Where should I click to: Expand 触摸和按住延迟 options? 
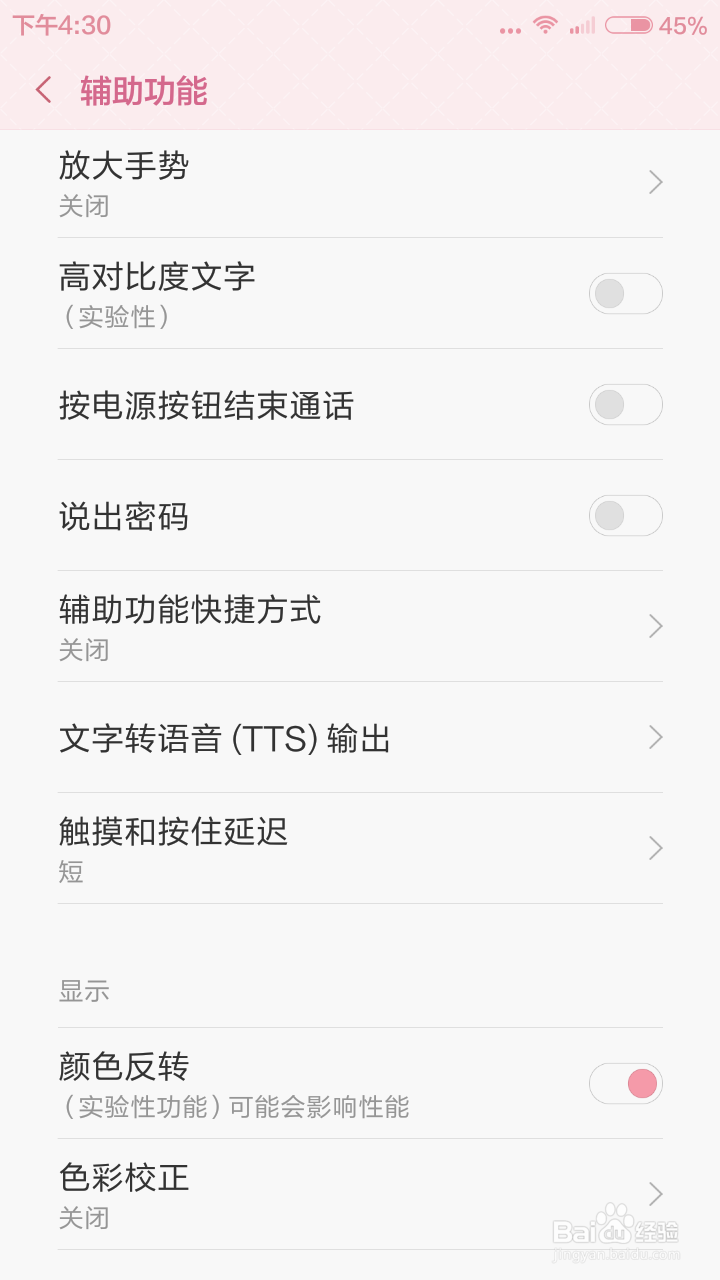[x=655, y=847]
